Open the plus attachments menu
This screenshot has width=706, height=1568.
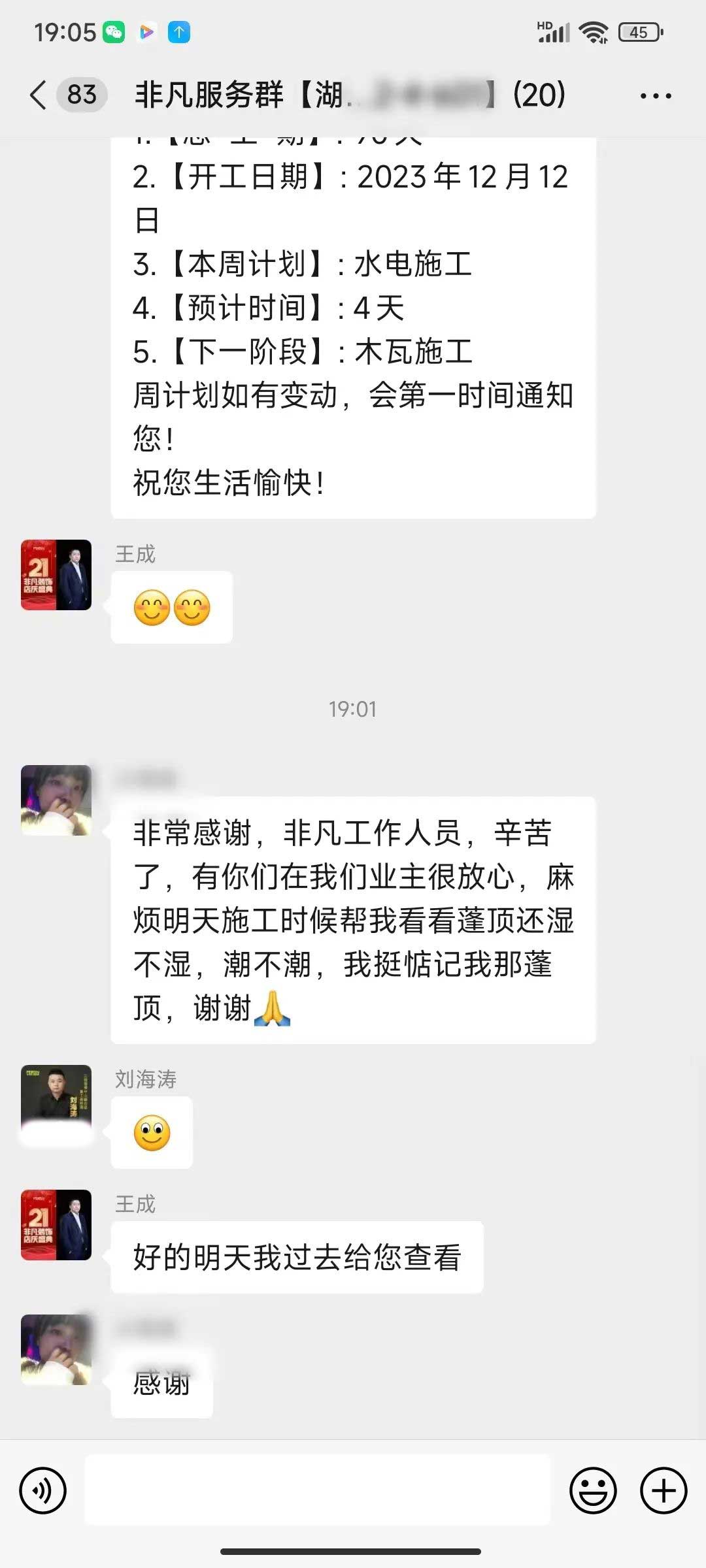[x=663, y=1490]
